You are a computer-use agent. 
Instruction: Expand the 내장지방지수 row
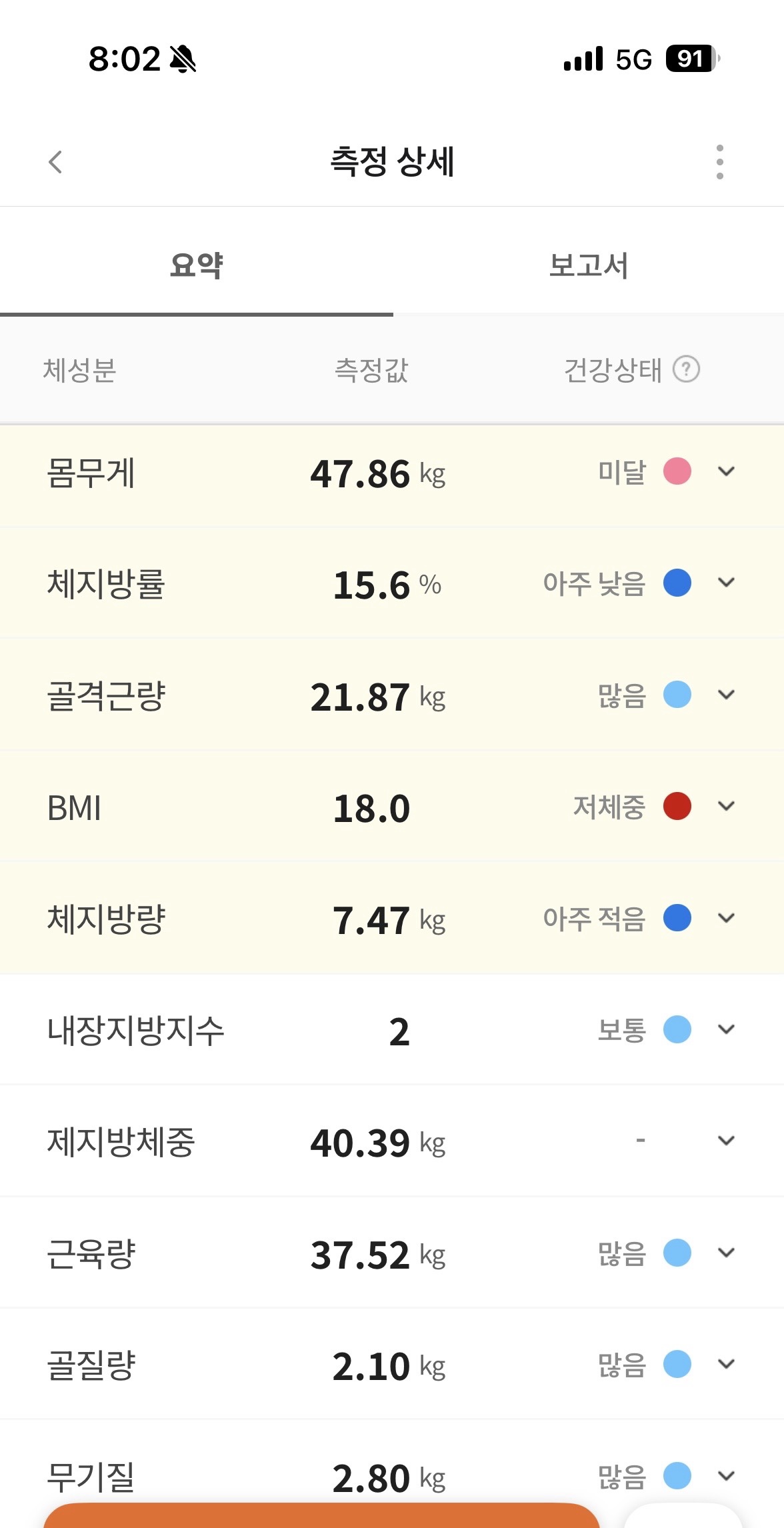726,1029
